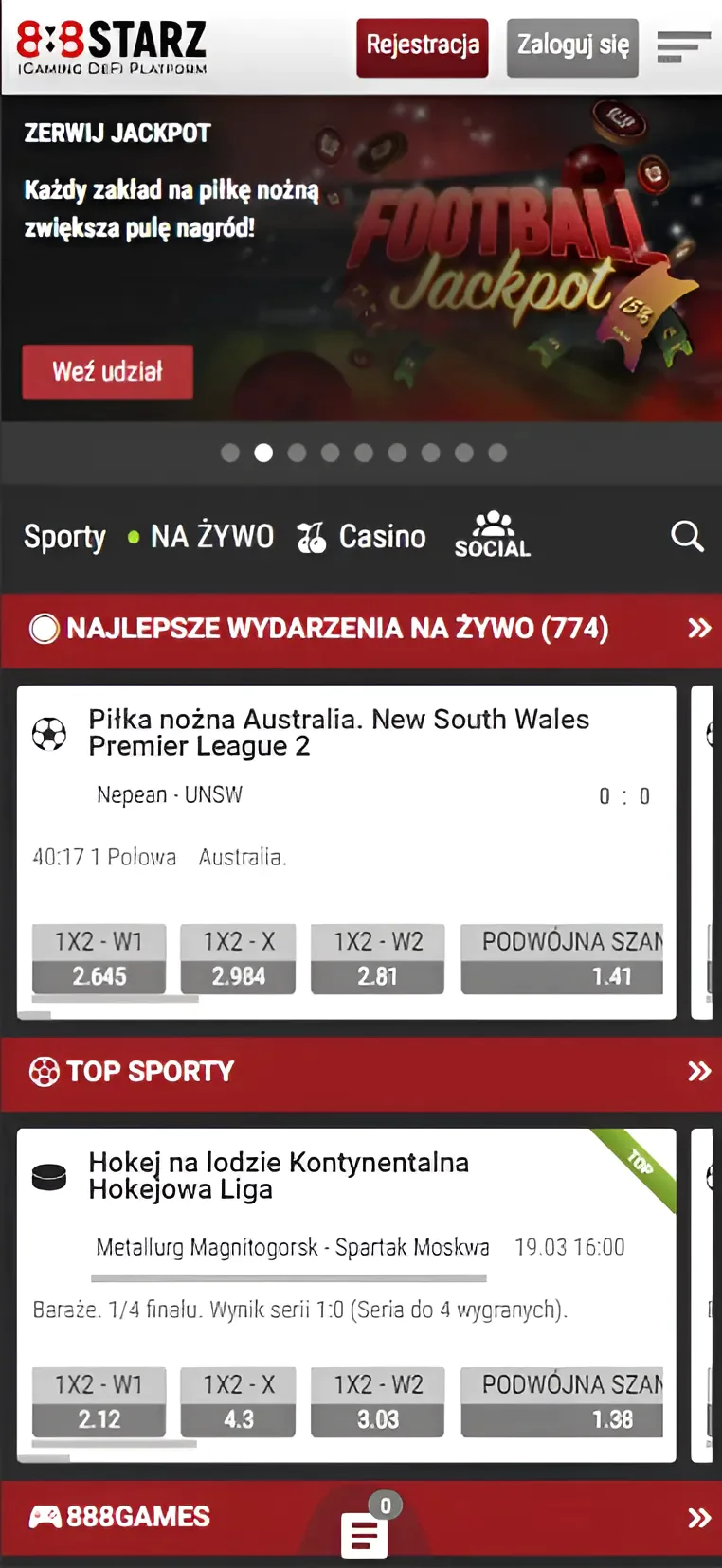
Task: Switch to the Sporty tab
Action: point(64,537)
